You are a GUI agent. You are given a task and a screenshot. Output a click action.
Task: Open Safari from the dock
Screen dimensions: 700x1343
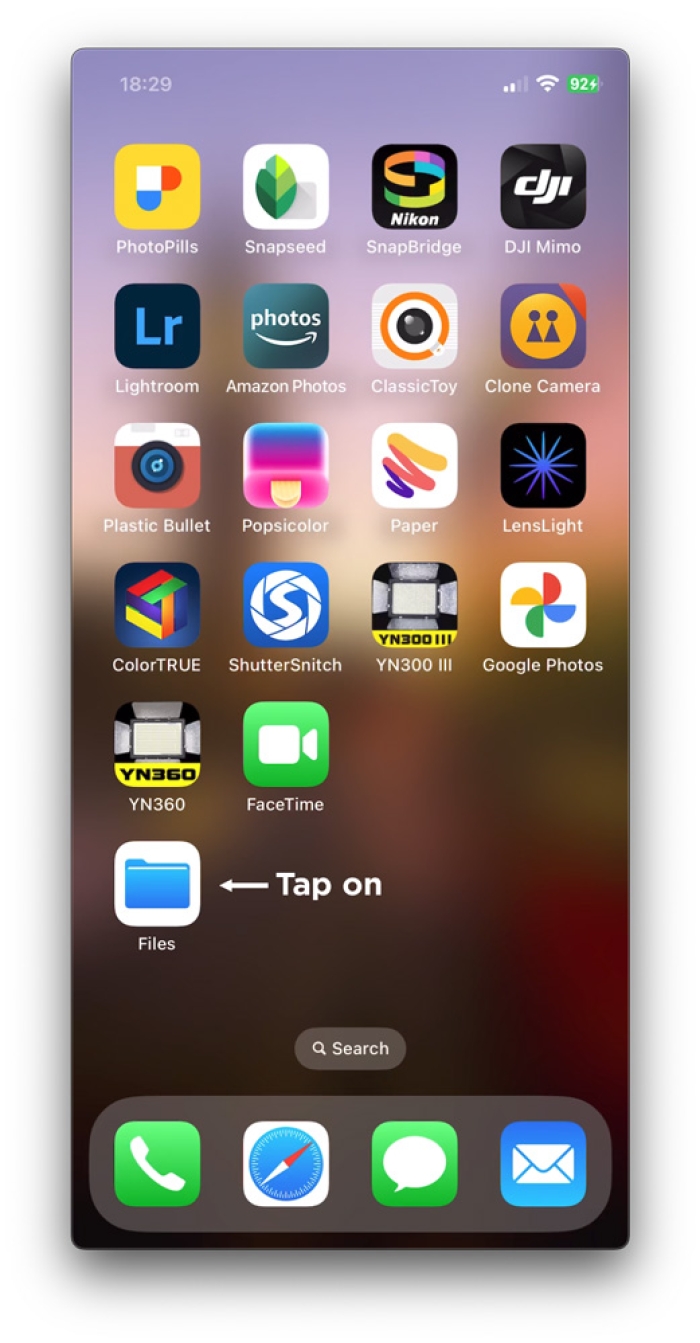(x=286, y=1164)
